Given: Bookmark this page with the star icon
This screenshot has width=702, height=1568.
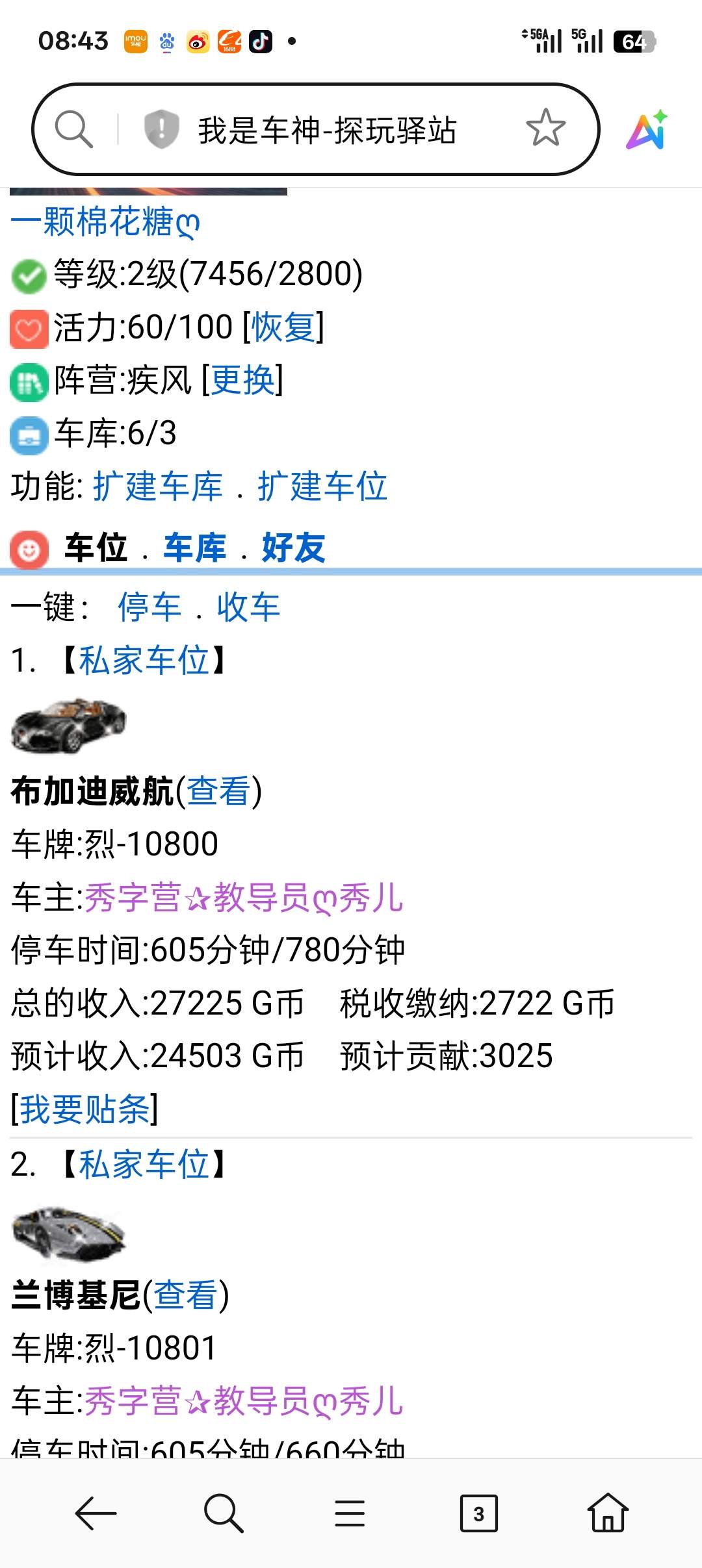Looking at the screenshot, I should (x=545, y=128).
